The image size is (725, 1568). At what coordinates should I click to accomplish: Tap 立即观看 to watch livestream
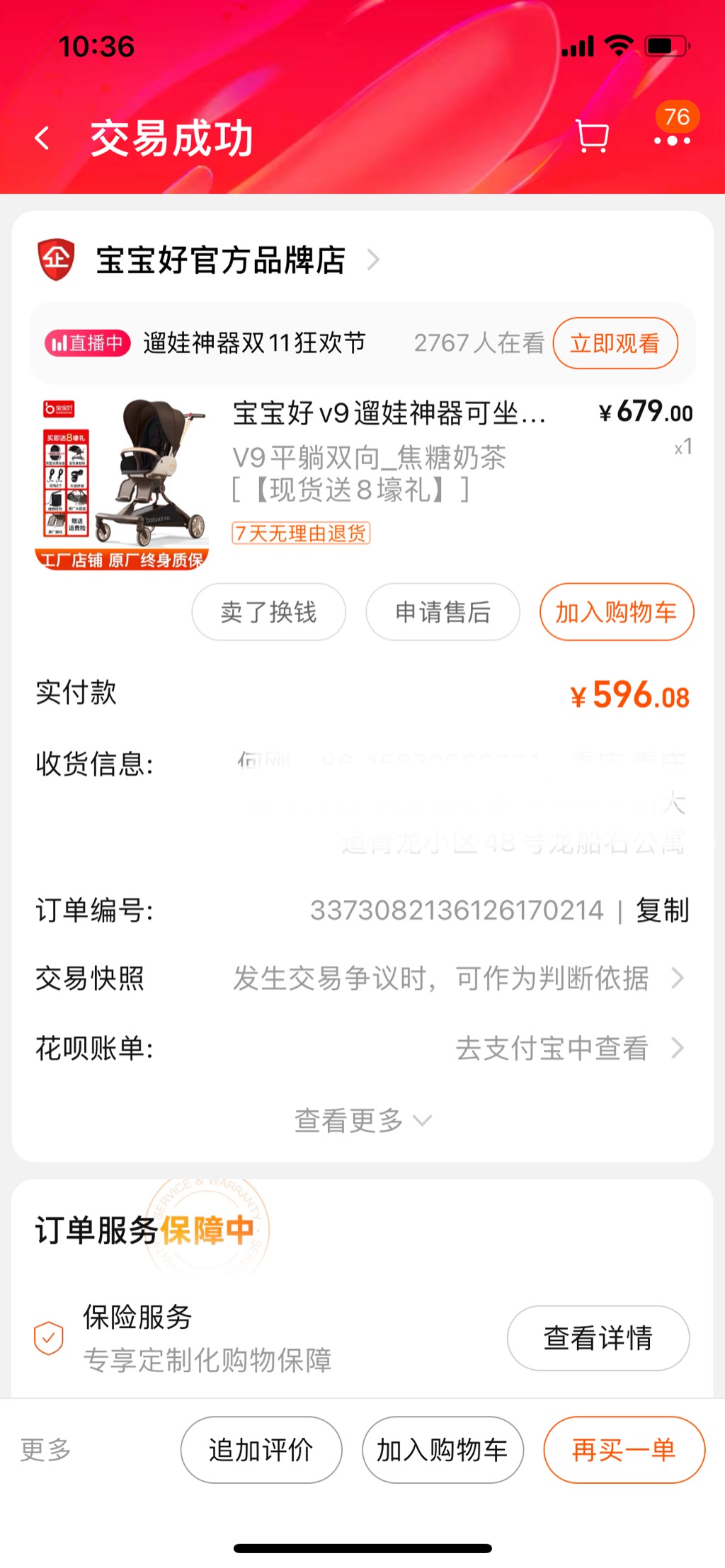[x=615, y=343]
